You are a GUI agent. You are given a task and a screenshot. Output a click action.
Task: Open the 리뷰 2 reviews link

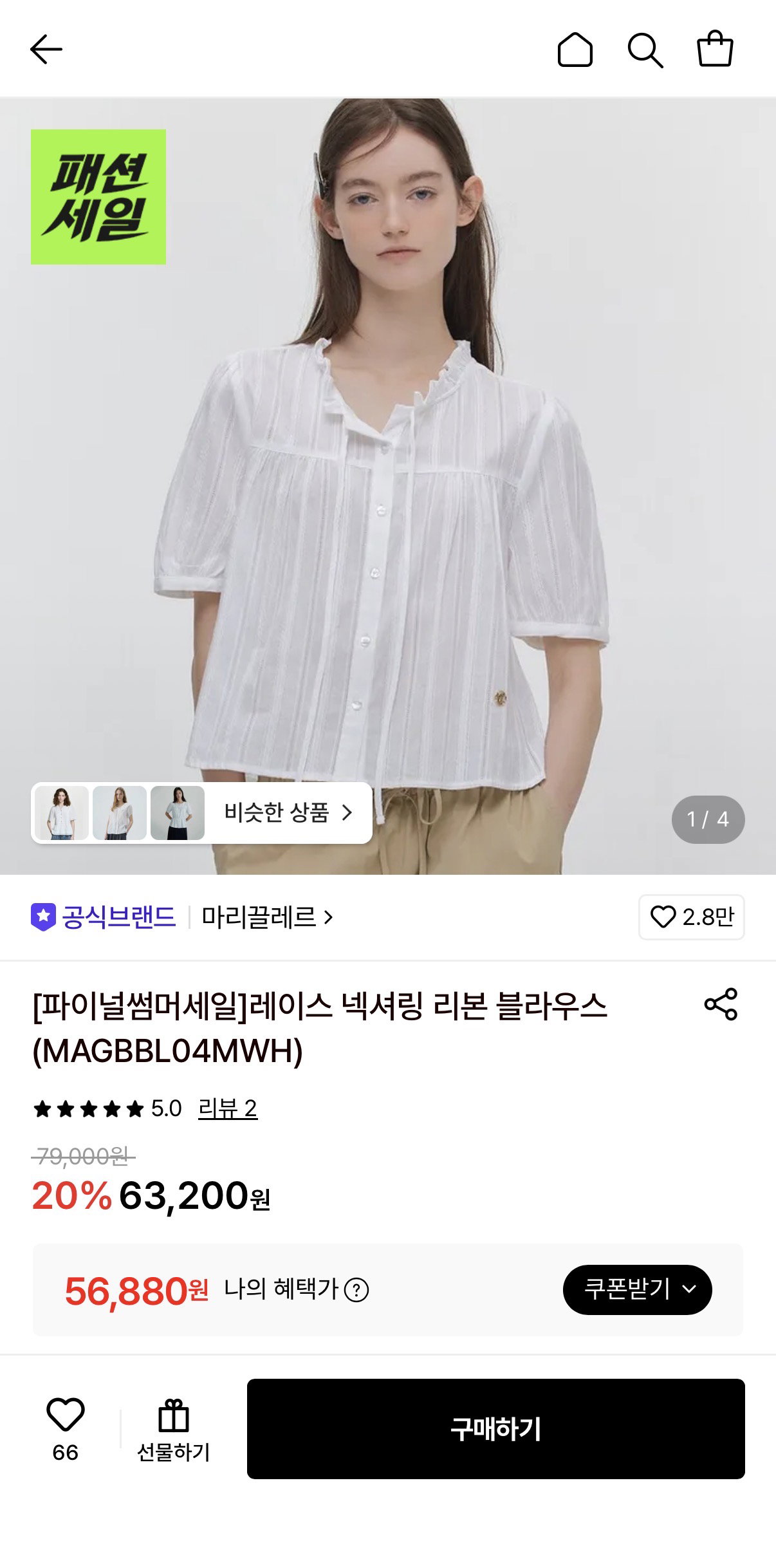[x=228, y=1108]
